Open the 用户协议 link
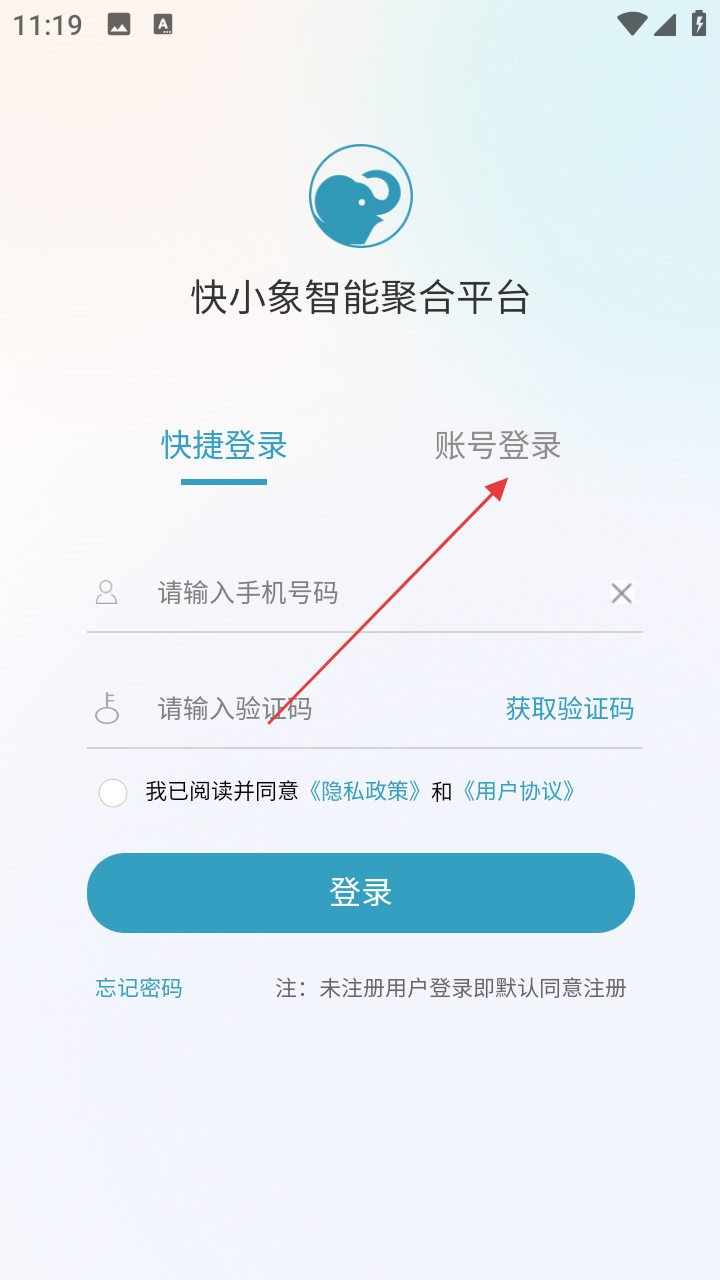Image resolution: width=720 pixels, height=1280 pixels. (x=518, y=792)
